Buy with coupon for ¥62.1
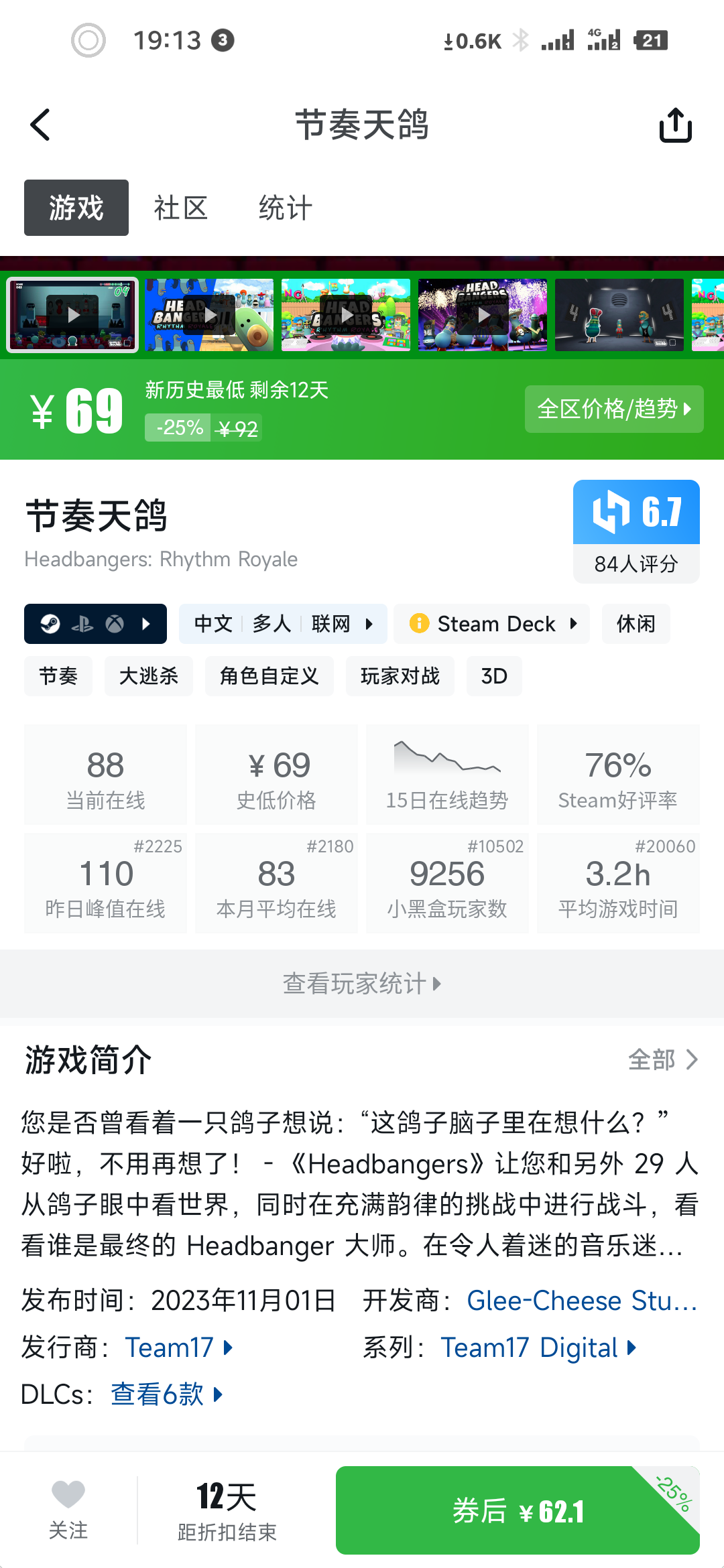Viewport: 724px width, 1568px height. [518, 1510]
